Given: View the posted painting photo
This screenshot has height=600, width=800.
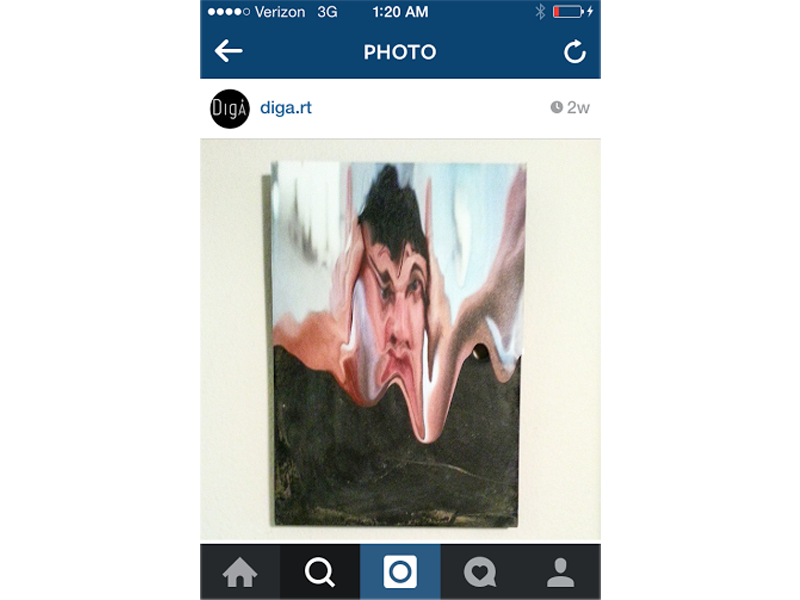Looking at the screenshot, I should pos(400,340).
